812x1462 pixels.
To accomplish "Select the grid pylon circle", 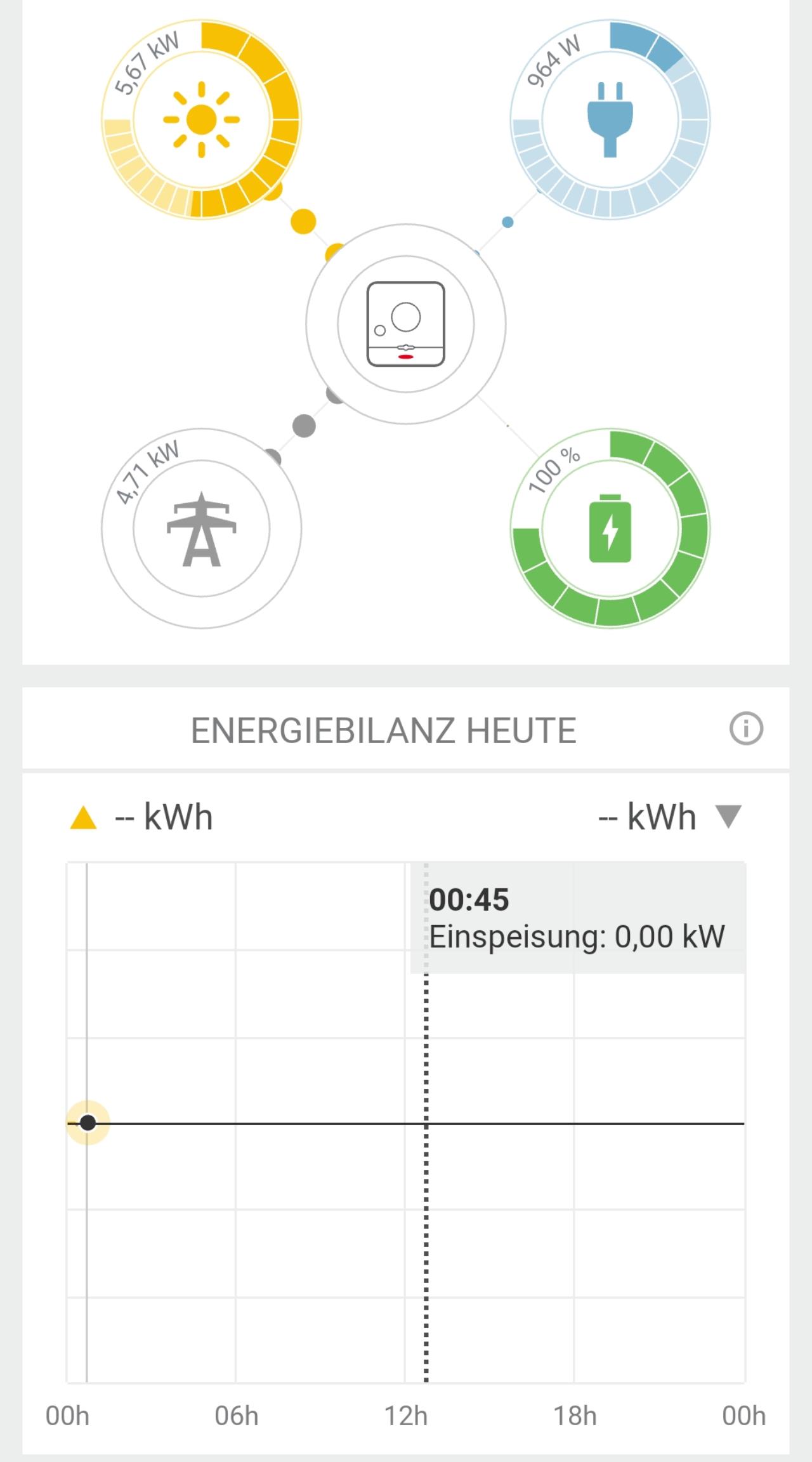I will pos(202,528).
